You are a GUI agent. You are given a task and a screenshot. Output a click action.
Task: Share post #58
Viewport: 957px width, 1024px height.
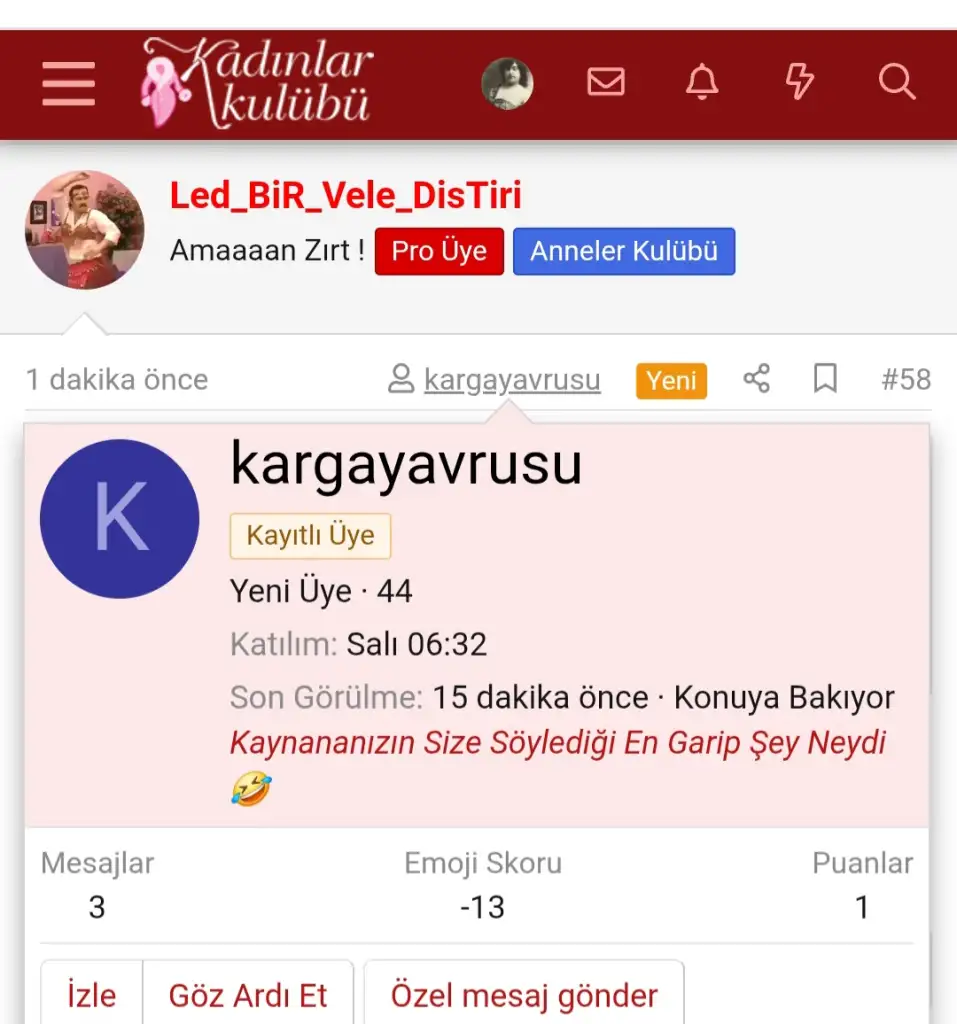pos(757,379)
